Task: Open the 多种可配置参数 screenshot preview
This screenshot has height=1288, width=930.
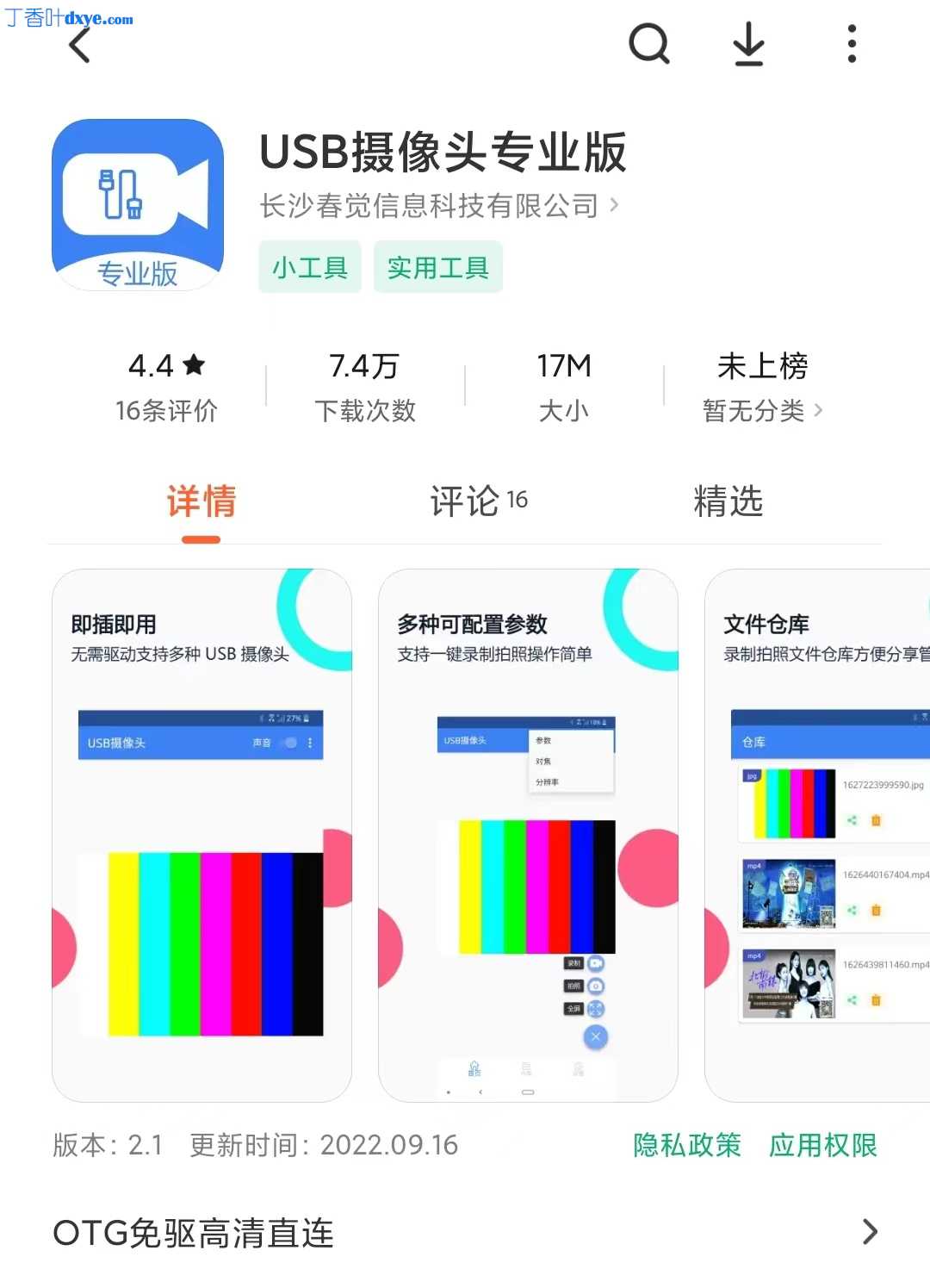Action: pos(528,834)
